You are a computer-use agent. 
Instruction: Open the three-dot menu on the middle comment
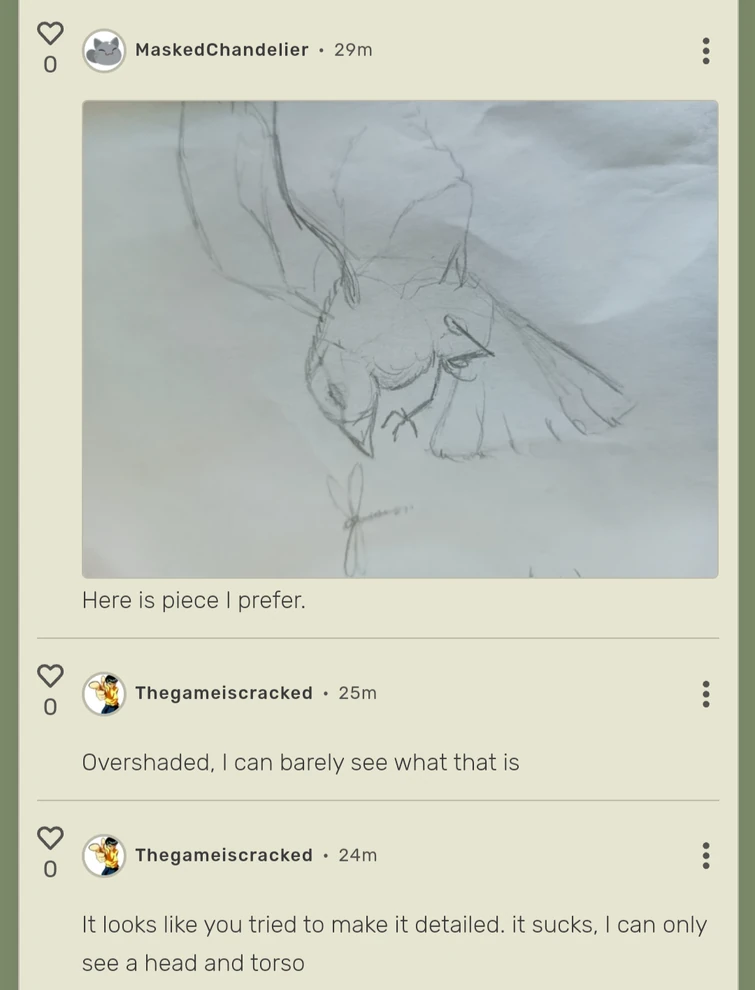click(705, 692)
